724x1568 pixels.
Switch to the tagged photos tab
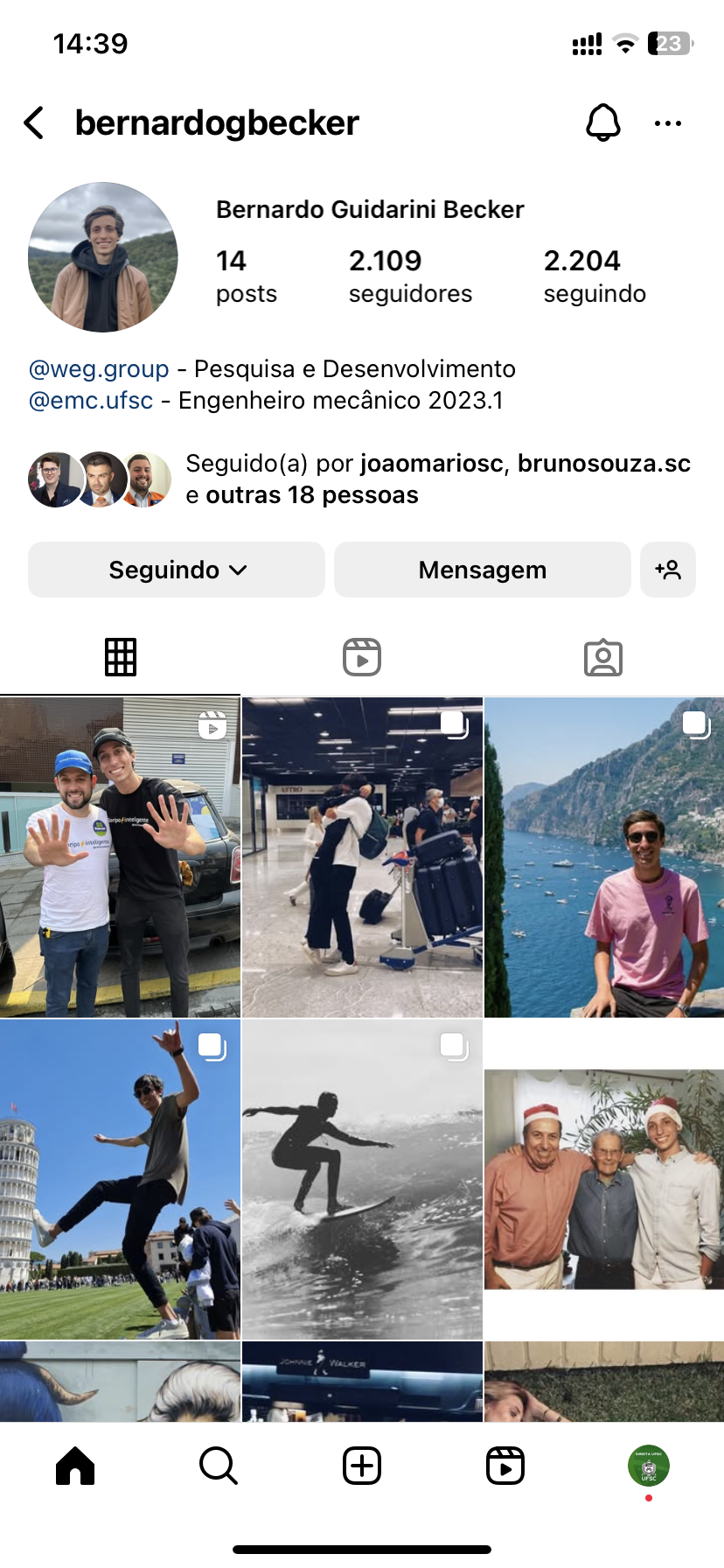pos(603,657)
